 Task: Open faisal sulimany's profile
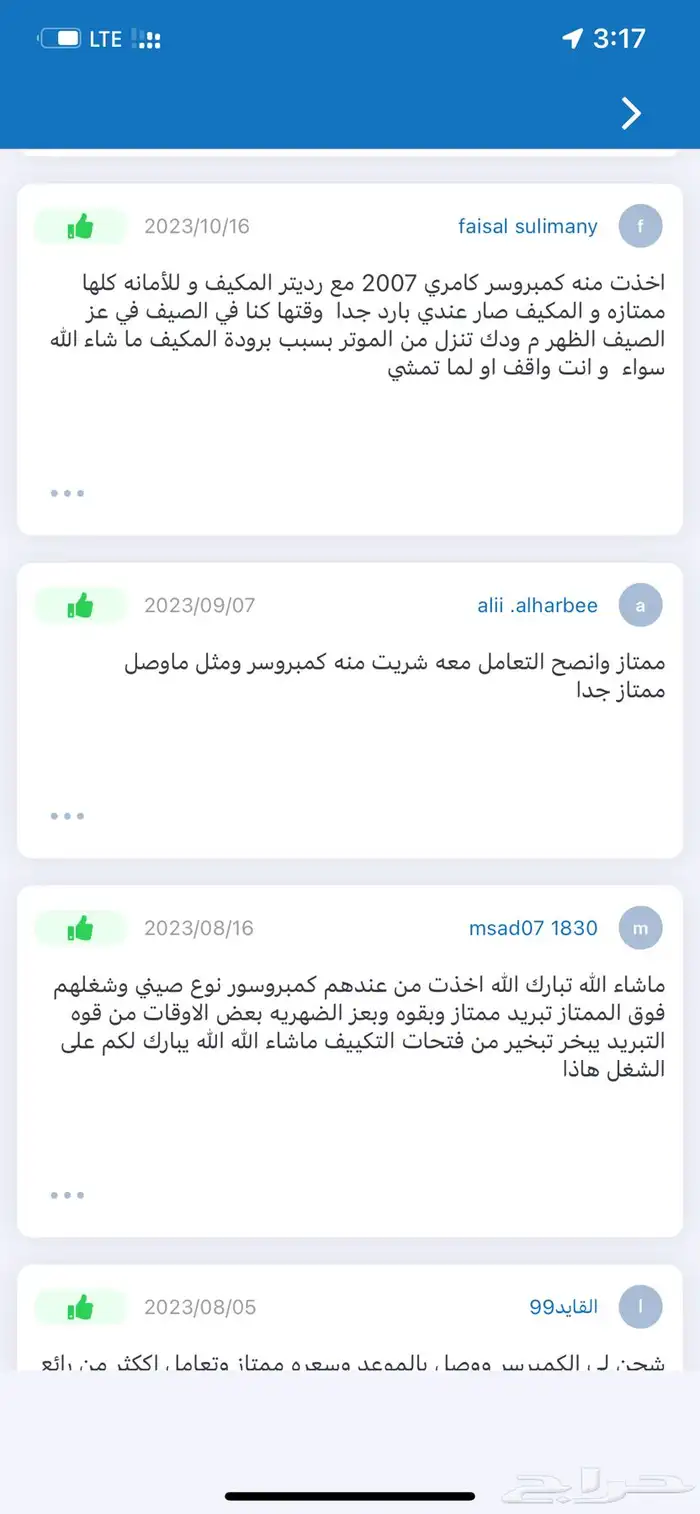[x=527, y=226]
